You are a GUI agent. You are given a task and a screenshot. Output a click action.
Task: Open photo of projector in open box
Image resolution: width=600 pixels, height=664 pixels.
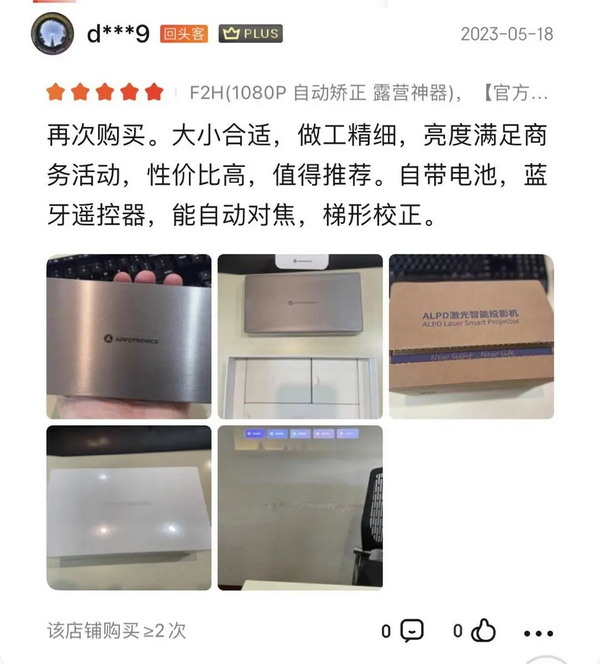(x=299, y=337)
